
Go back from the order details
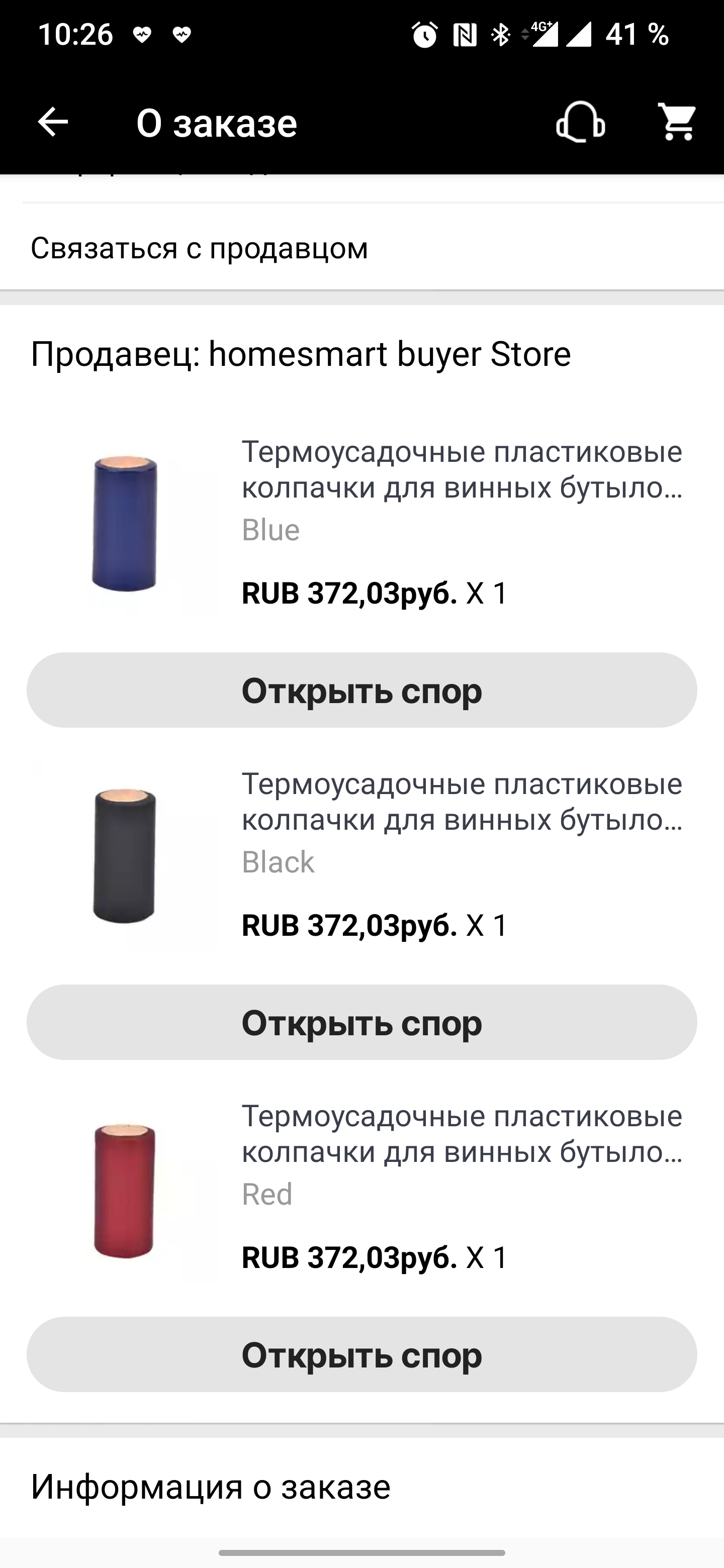53,122
